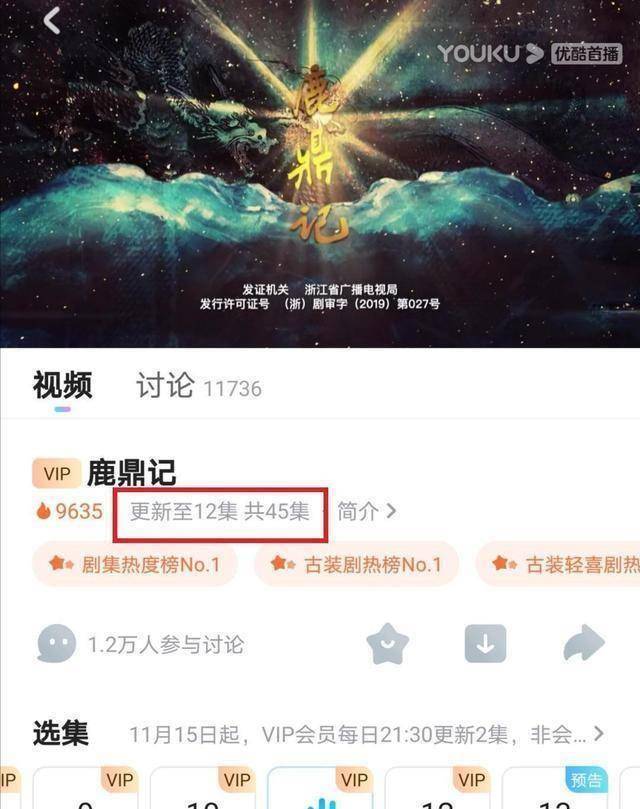Download the episode with the download icon
The image size is (640, 809).
click(485, 644)
